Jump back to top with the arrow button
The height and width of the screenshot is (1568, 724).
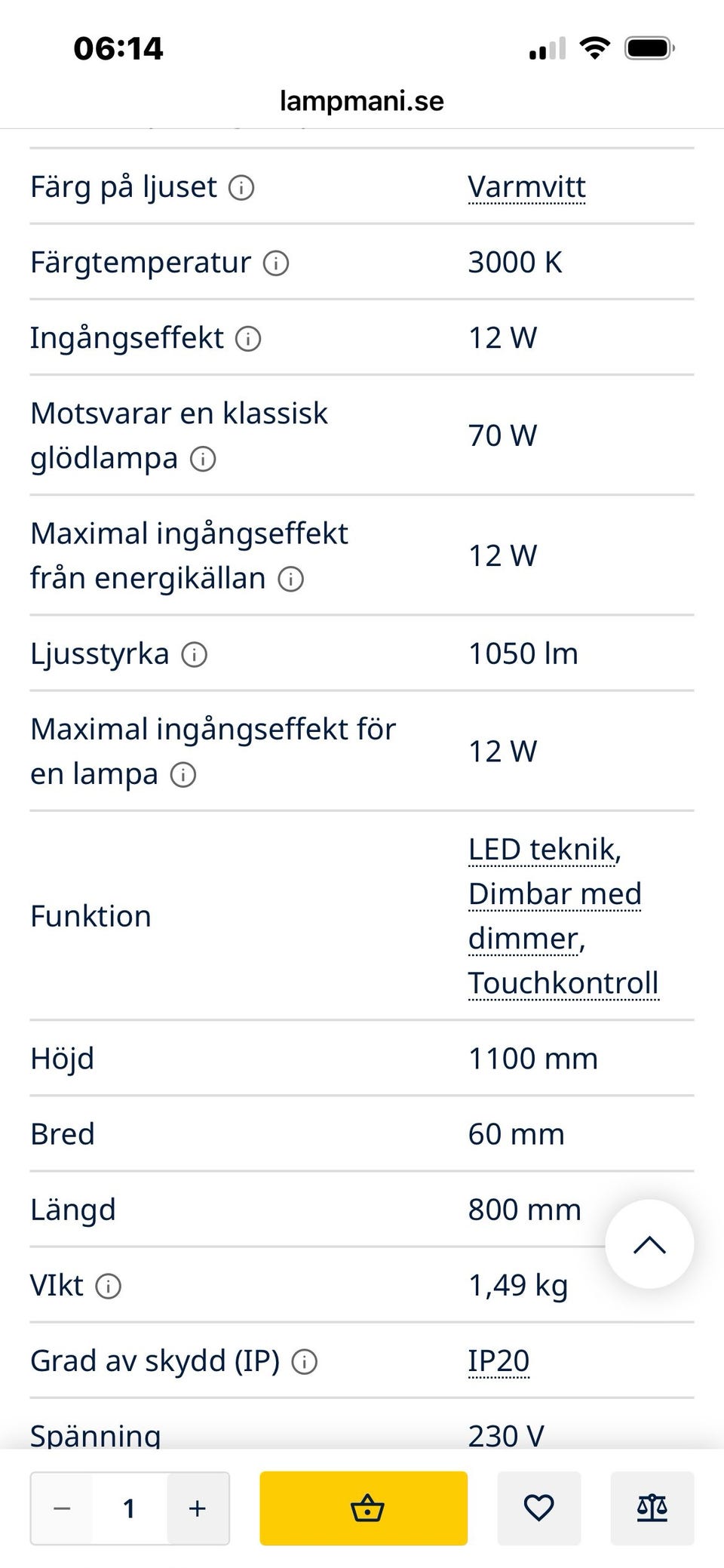[649, 1244]
